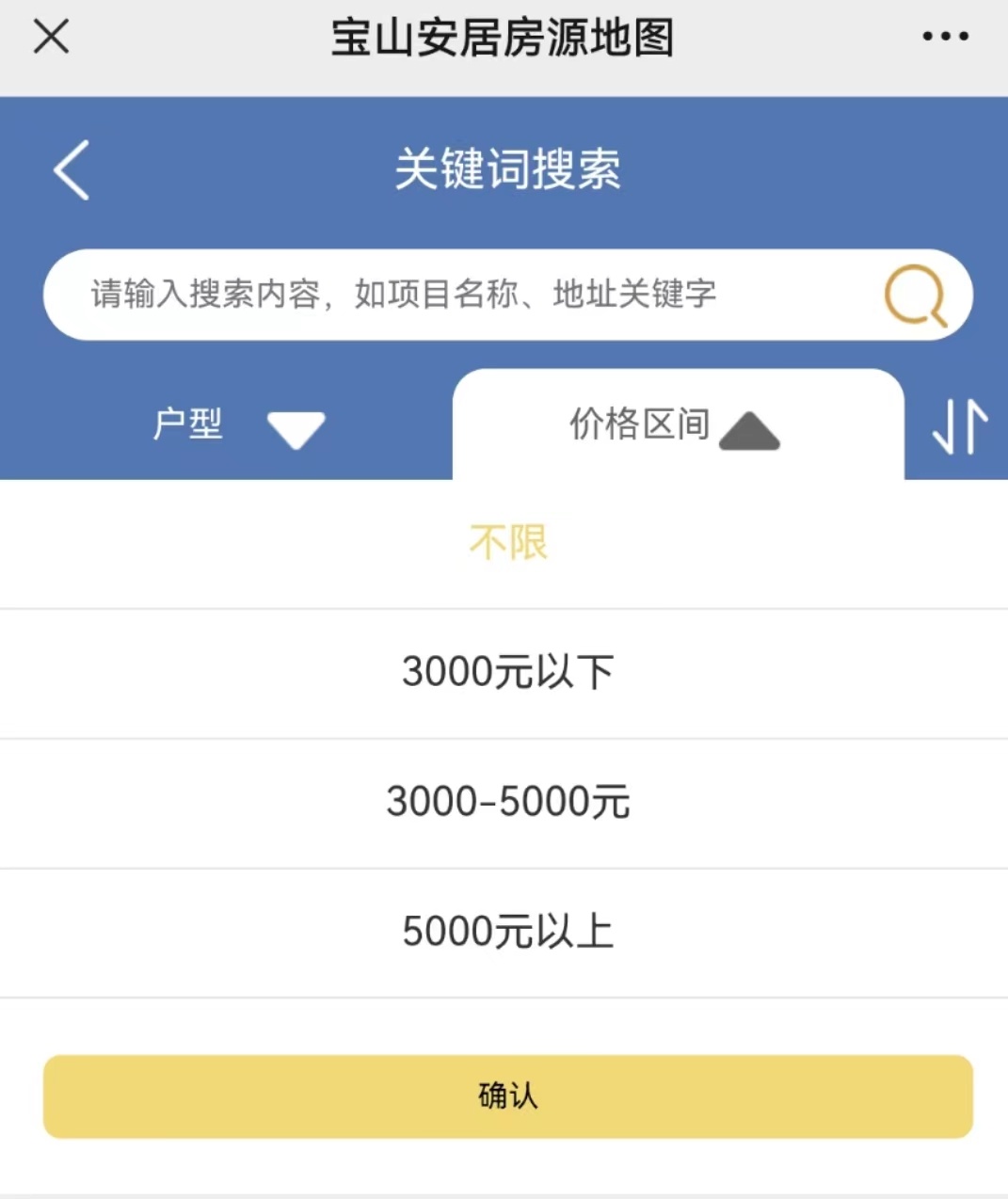
Task: Tap the magnifier search icon
Action: pyautogui.click(x=915, y=295)
